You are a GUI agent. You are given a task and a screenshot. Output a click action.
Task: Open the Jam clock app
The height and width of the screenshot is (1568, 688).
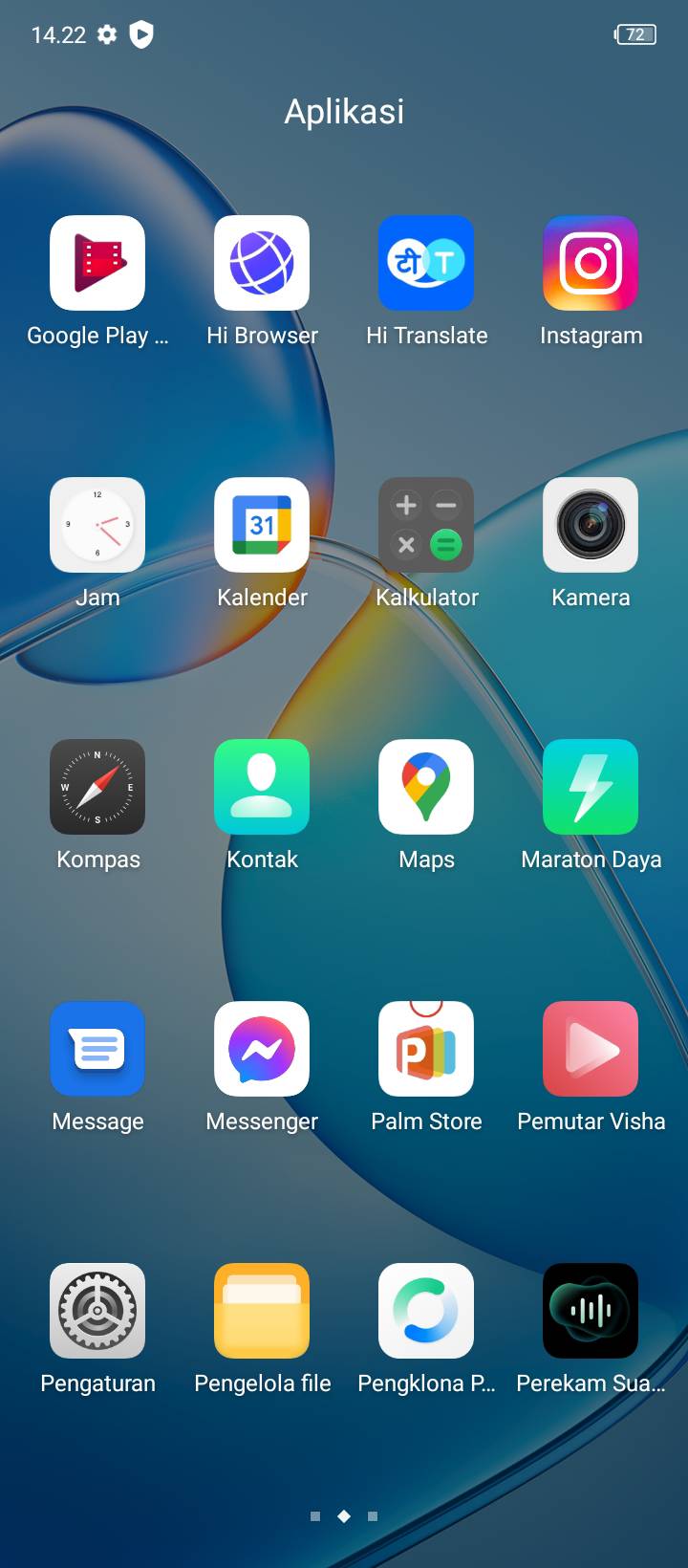[x=97, y=525]
